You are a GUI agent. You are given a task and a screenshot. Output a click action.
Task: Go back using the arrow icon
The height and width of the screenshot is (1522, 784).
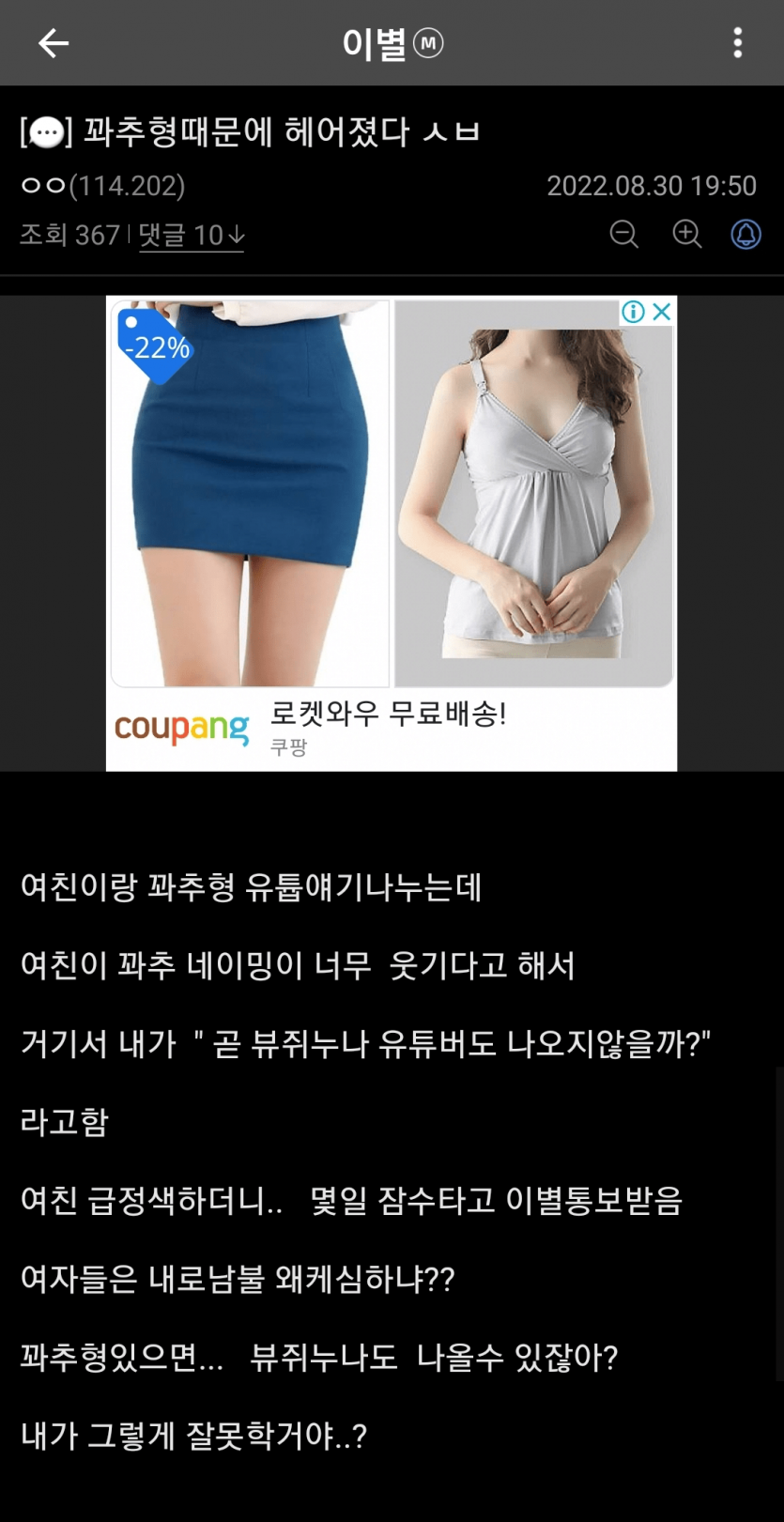[54, 43]
